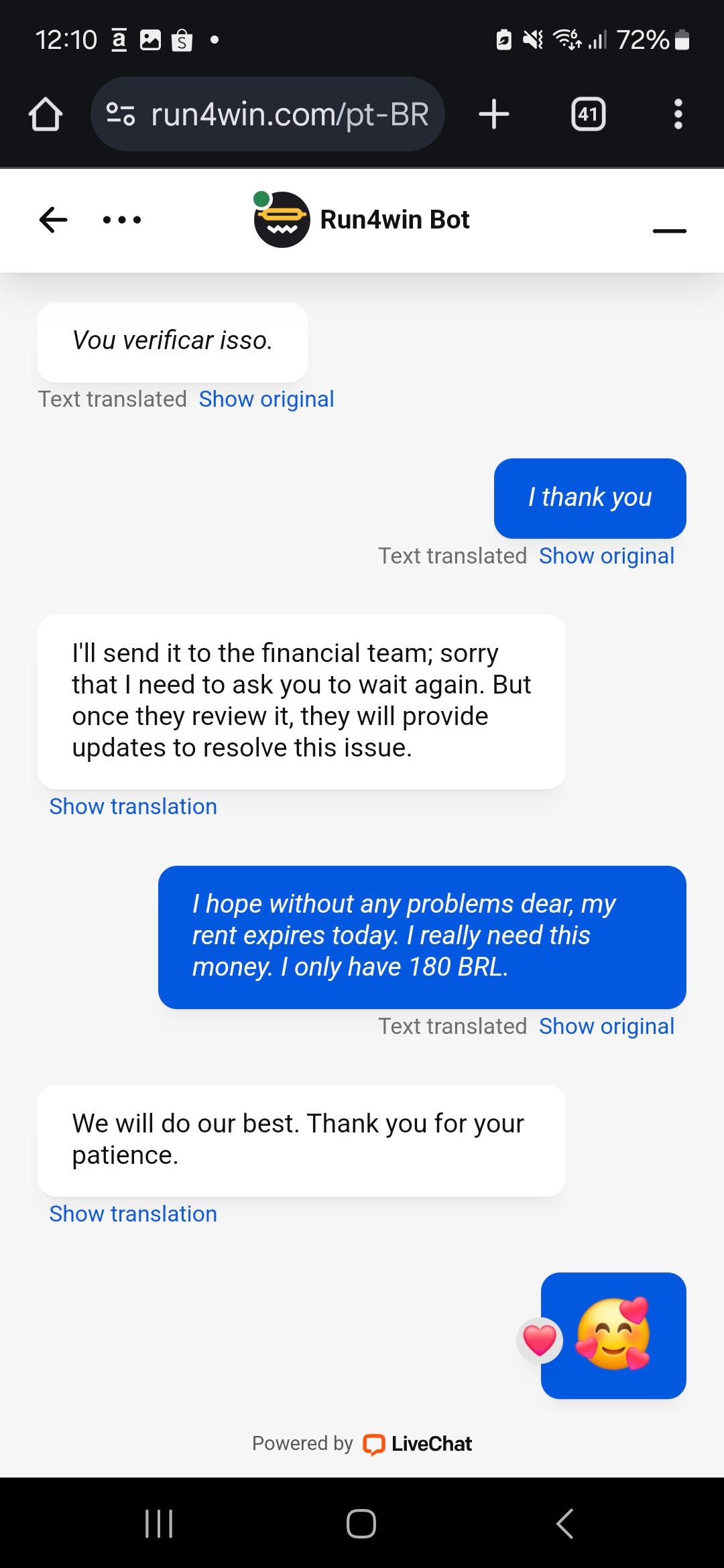Show original of "Vou verificar isso" message

[x=266, y=399]
